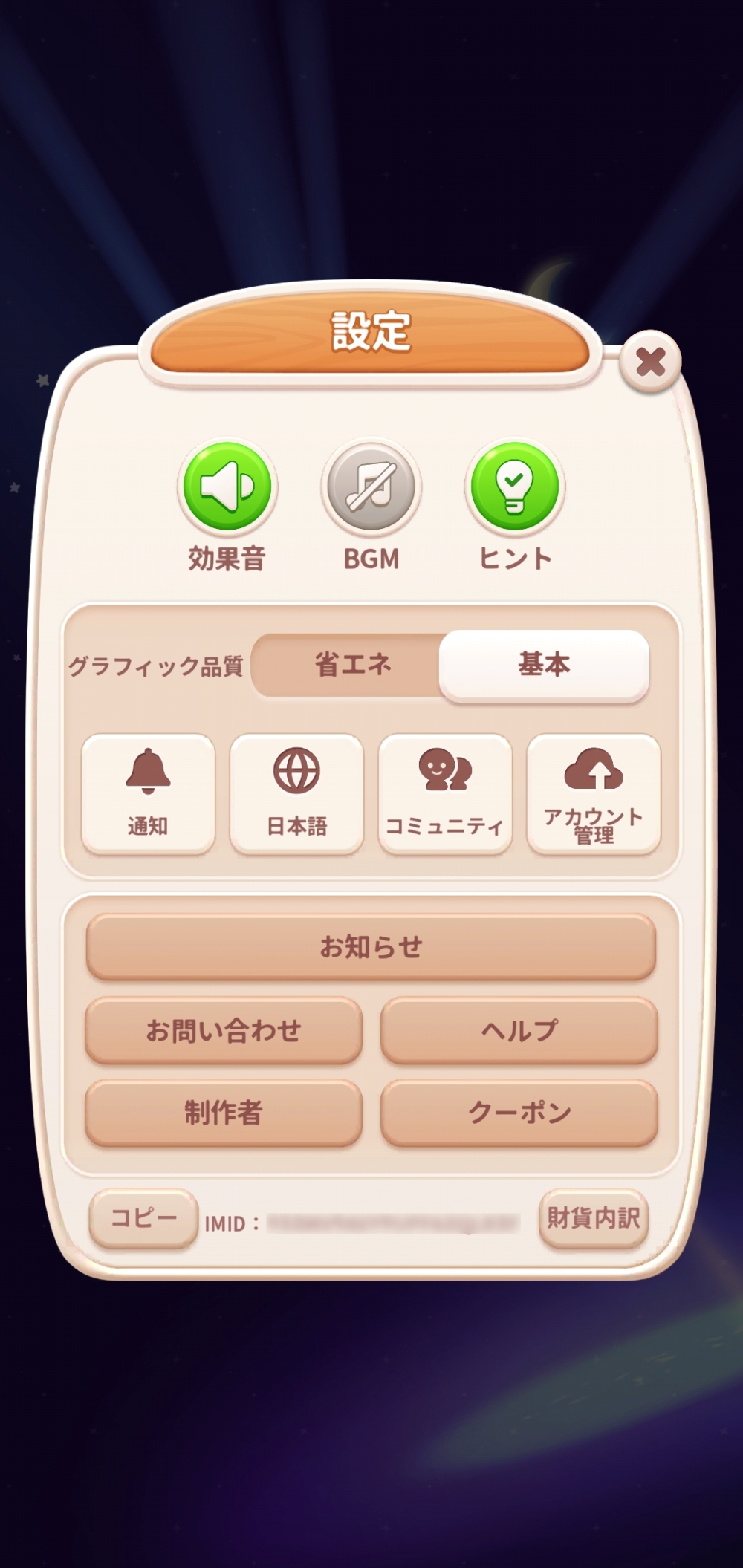The image size is (743, 1568).
Task: Open the クーポン coupon entry
Action: [x=519, y=1113]
